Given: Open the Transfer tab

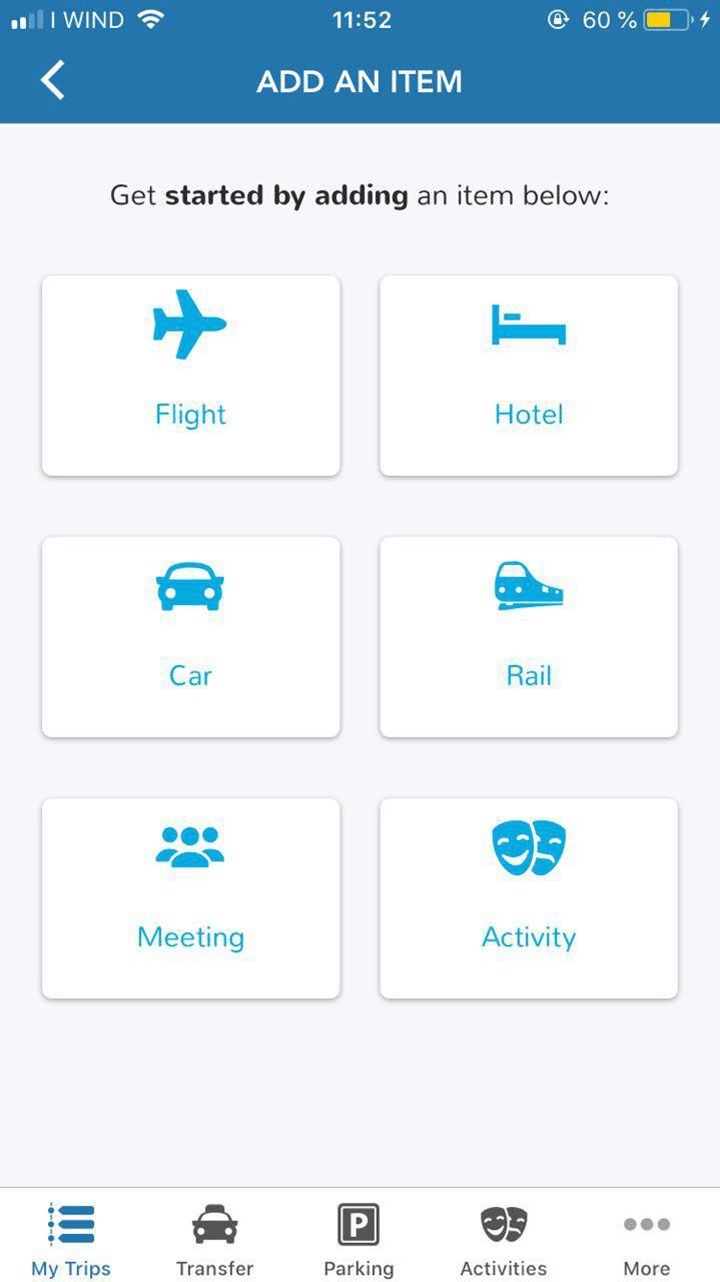Looking at the screenshot, I should point(215,1239).
